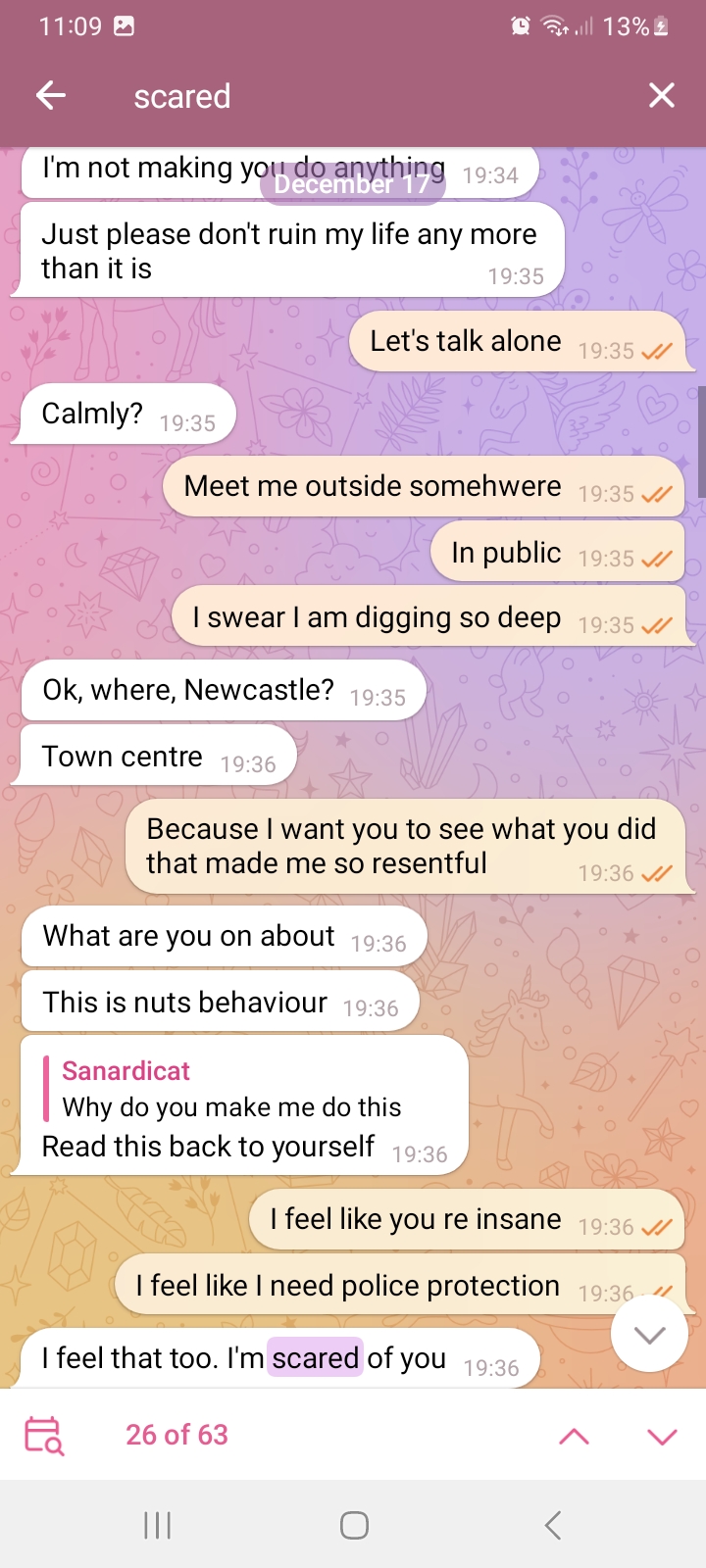The width and height of the screenshot is (706, 1568).
Task: Go back from the search view
Action: pos(51,95)
